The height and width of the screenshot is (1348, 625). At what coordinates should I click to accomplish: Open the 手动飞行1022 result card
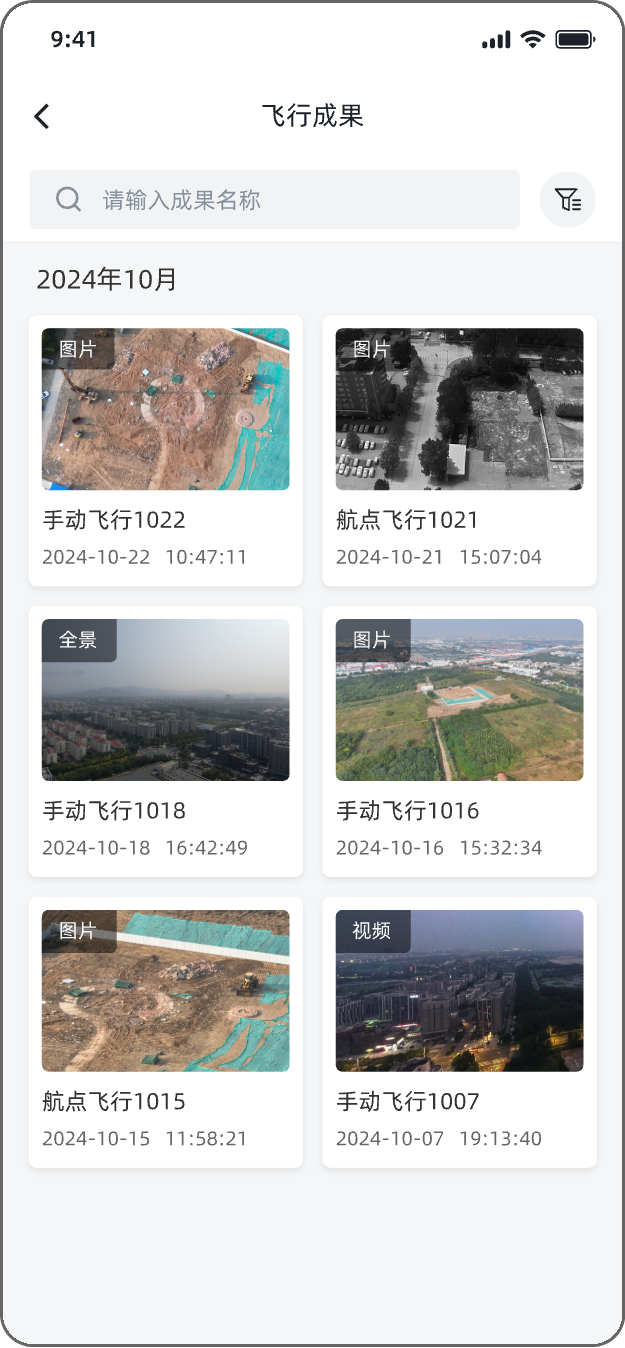[x=165, y=450]
